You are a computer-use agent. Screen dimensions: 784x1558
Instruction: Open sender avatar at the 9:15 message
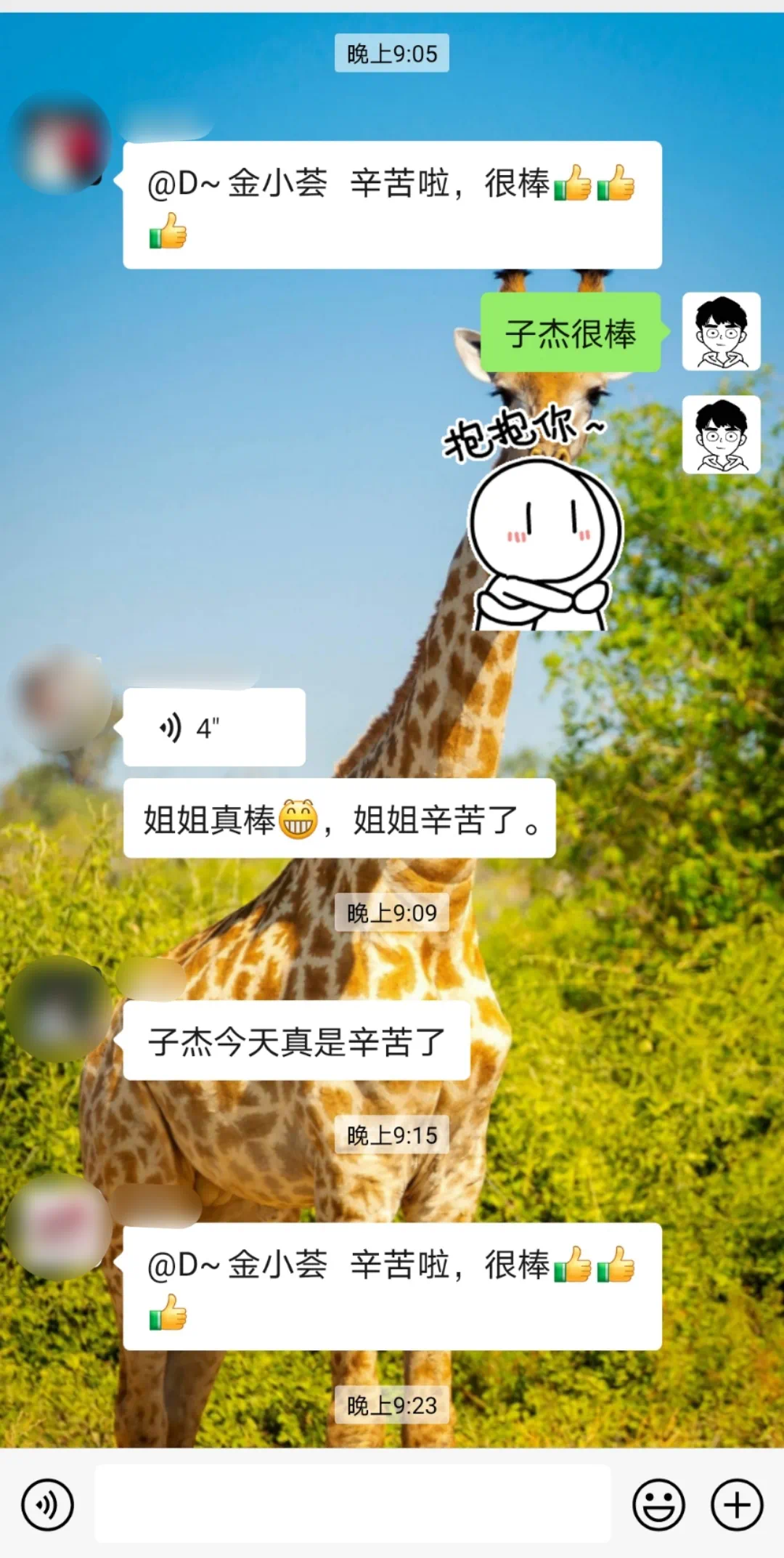(x=60, y=1228)
